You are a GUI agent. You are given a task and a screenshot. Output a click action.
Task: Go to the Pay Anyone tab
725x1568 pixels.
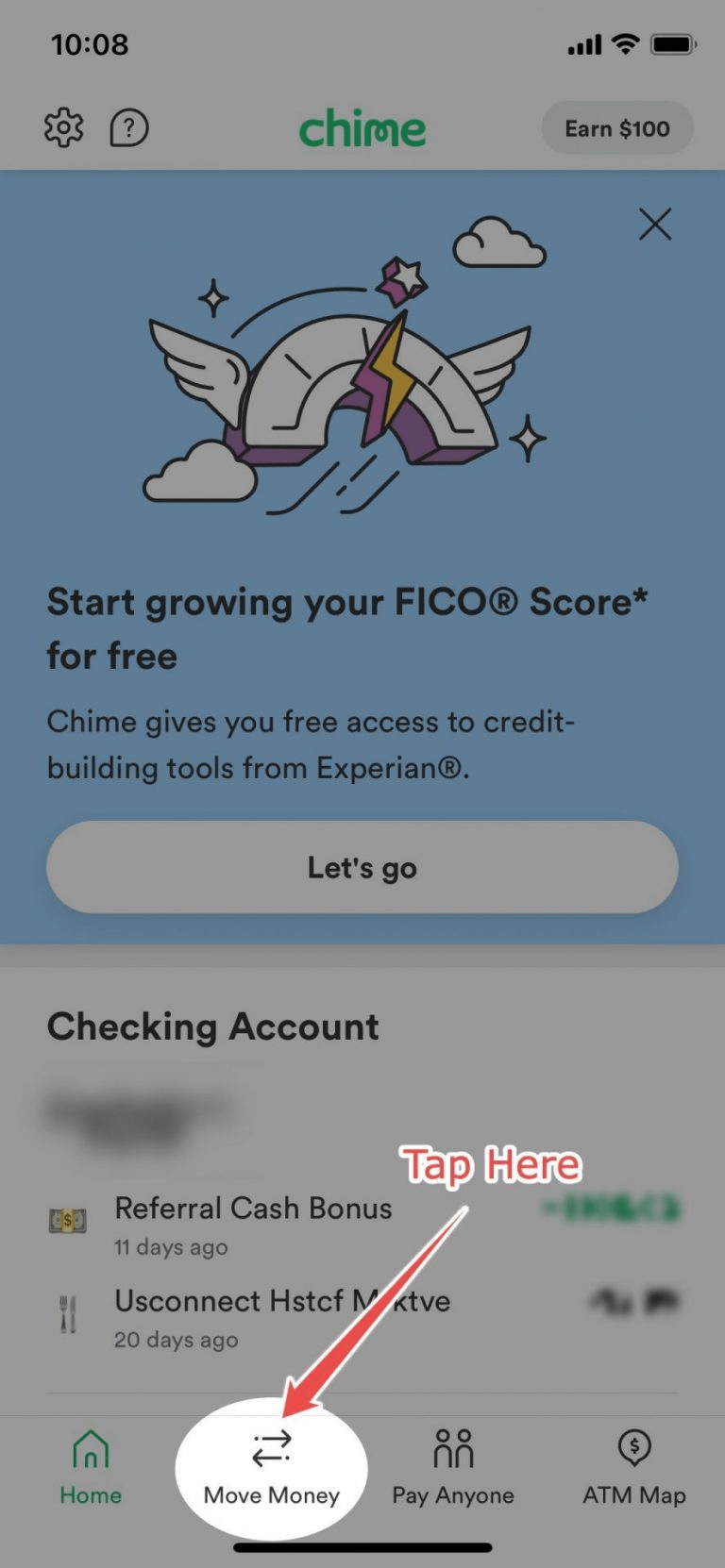pyautogui.click(x=453, y=1467)
